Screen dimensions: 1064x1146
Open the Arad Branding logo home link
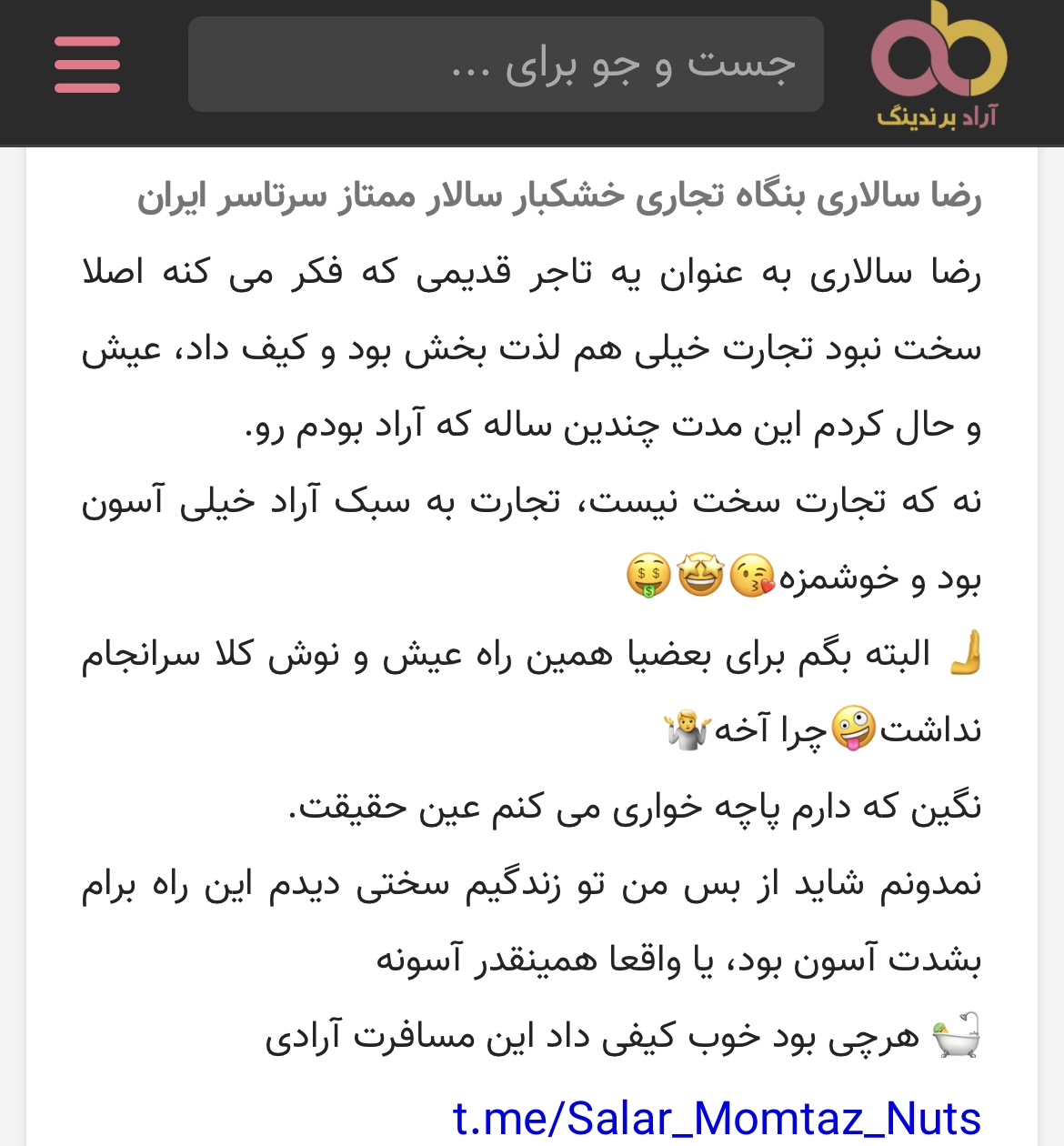click(939, 65)
